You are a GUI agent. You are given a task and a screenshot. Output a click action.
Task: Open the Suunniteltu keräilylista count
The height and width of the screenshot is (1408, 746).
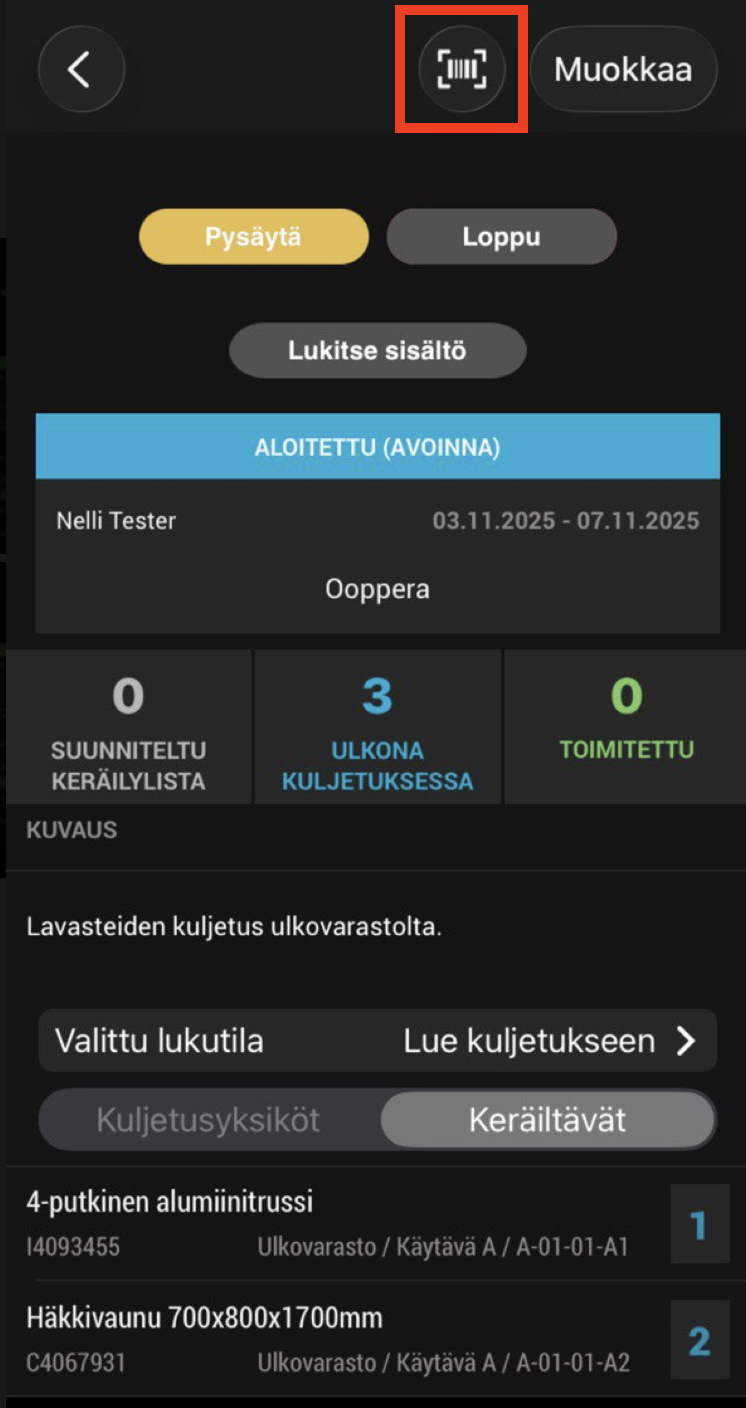(x=128, y=727)
